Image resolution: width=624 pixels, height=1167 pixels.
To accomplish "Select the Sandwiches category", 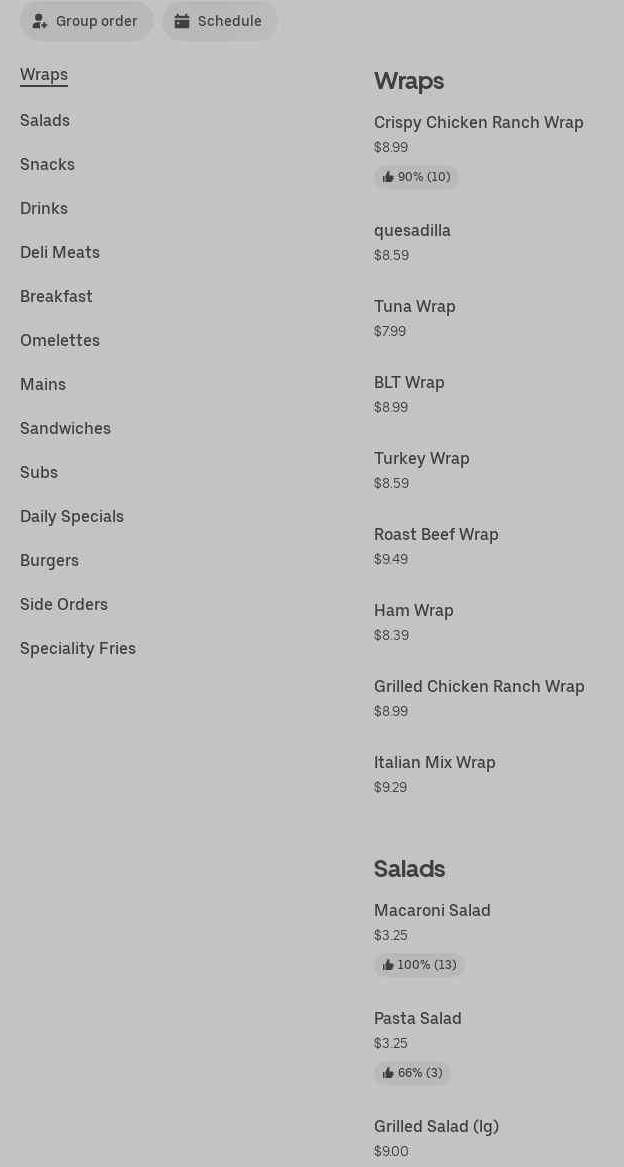I will pyautogui.click(x=65, y=428).
